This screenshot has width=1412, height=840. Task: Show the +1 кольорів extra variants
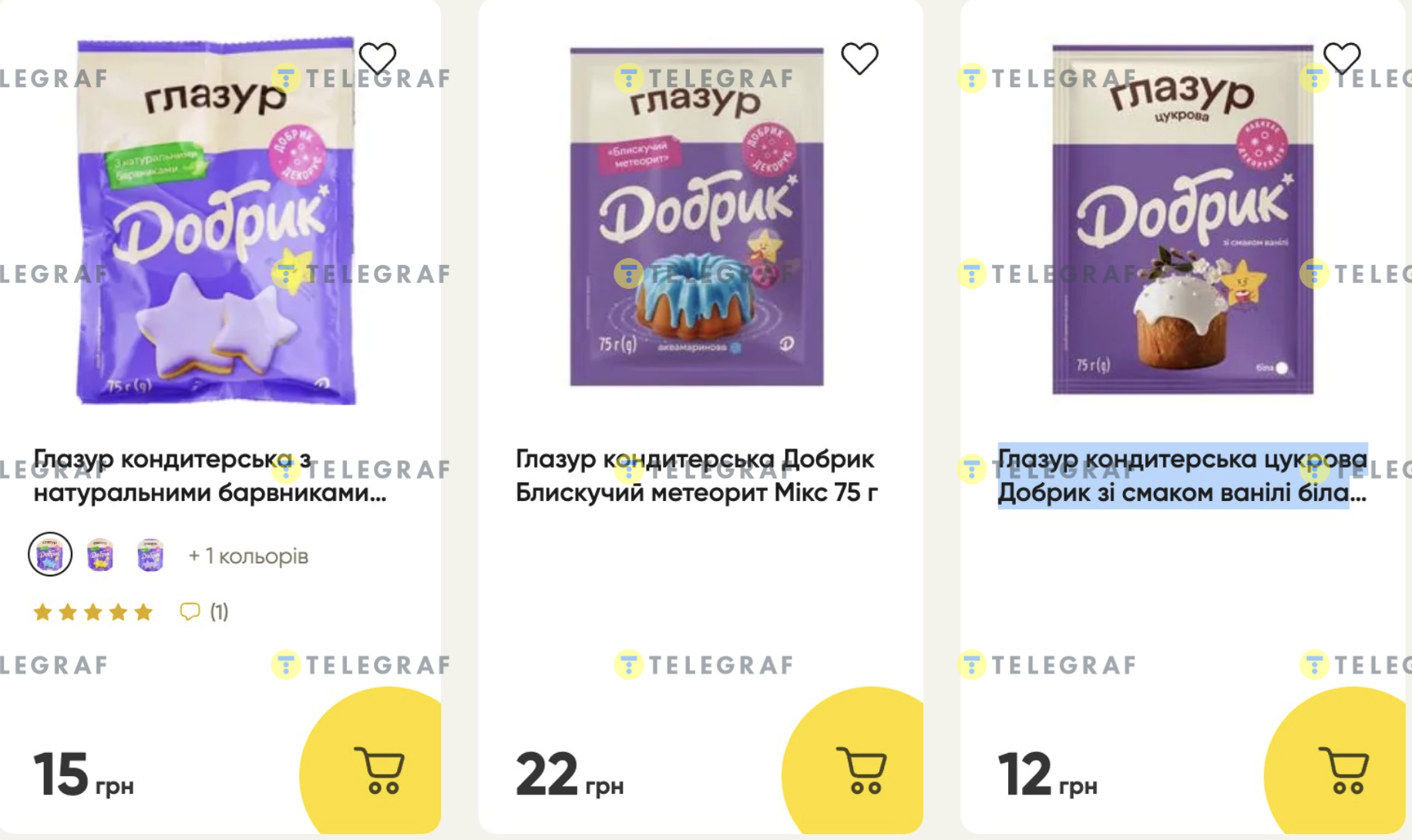click(248, 556)
